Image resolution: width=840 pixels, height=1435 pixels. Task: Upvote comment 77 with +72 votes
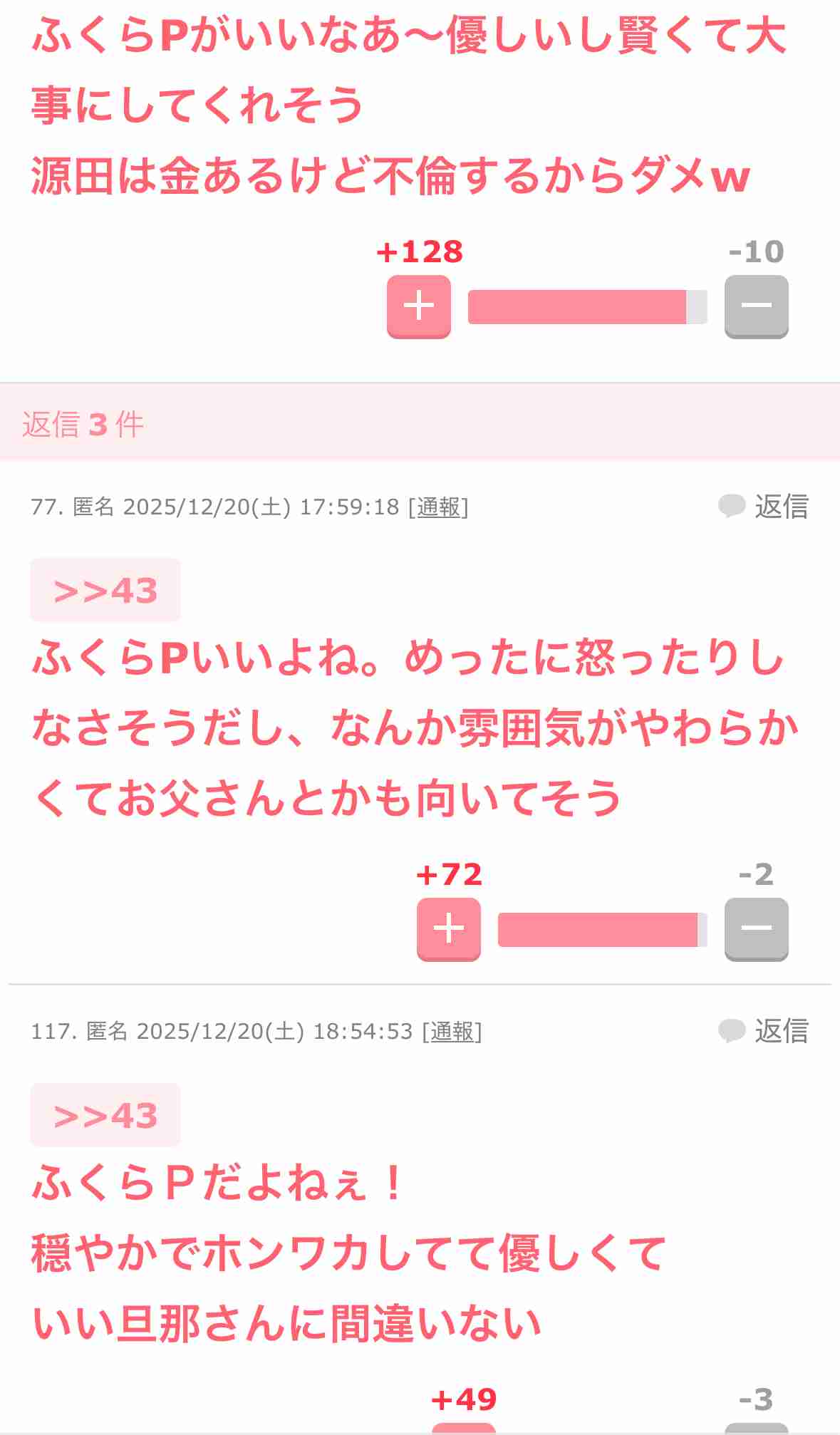point(448,928)
